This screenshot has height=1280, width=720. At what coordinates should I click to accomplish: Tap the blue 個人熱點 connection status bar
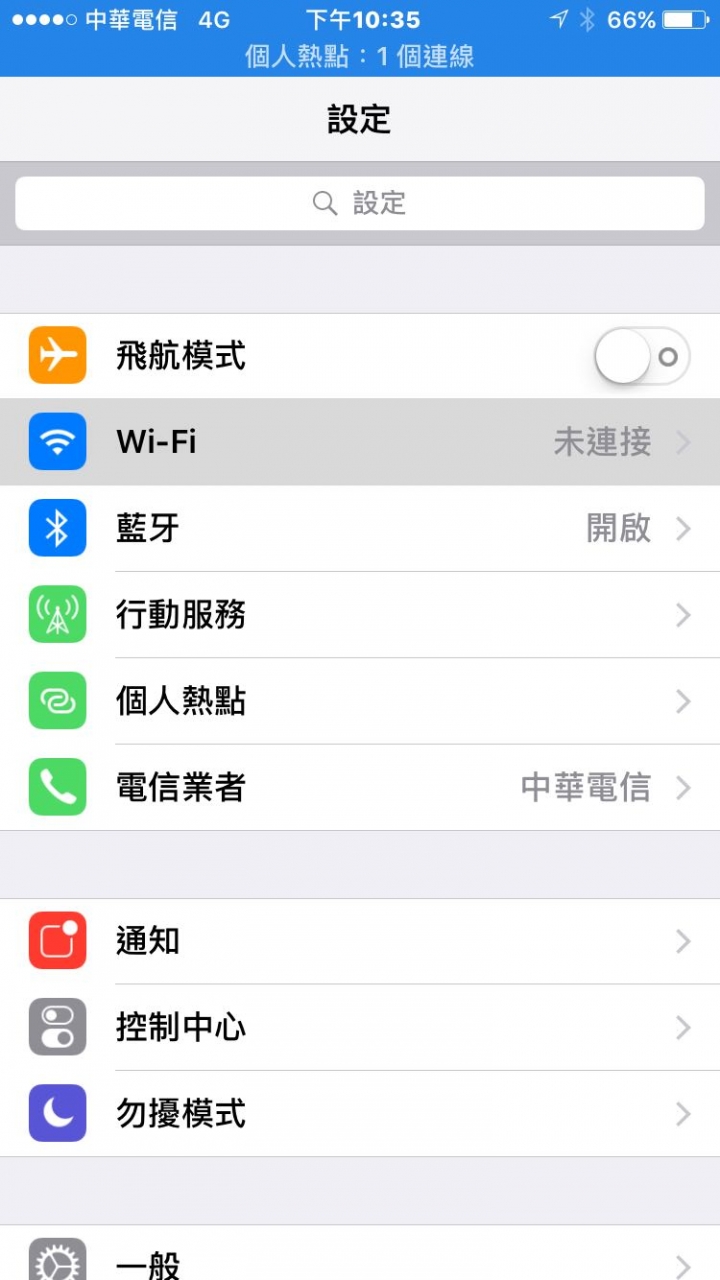360,56
